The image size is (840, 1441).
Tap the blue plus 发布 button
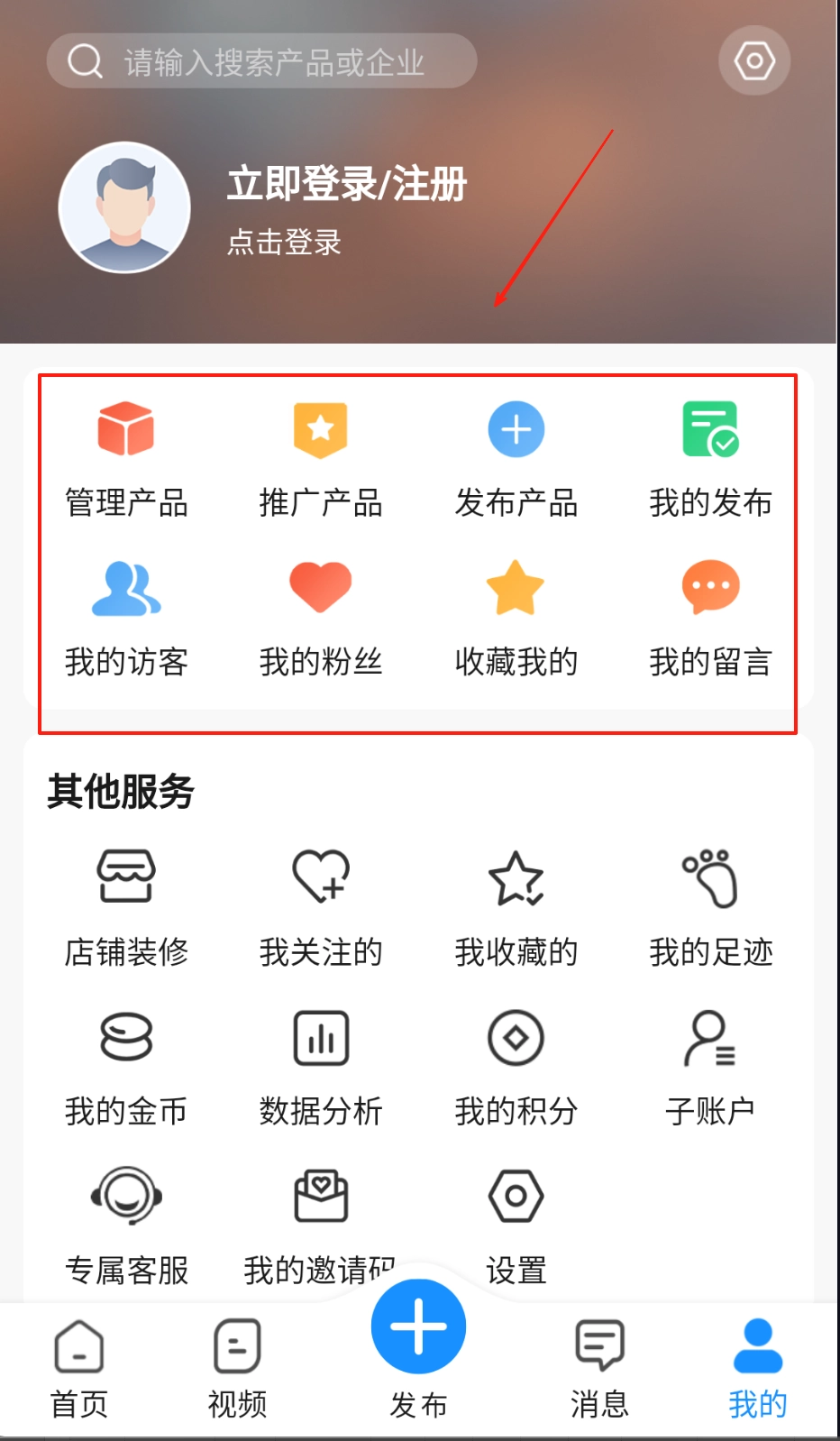pyautogui.click(x=418, y=1327)
